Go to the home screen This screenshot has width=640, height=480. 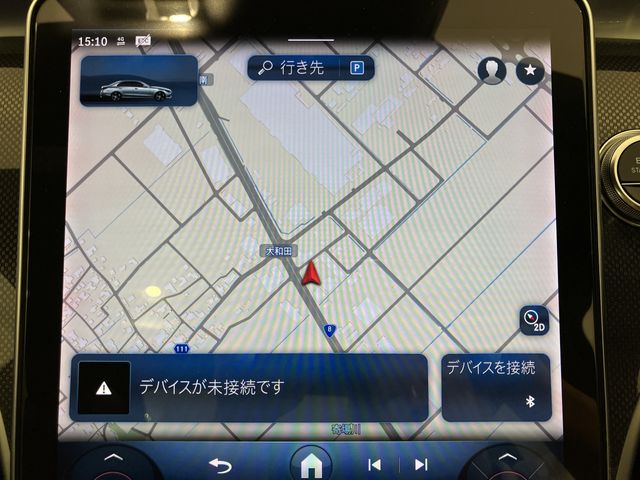311,465
